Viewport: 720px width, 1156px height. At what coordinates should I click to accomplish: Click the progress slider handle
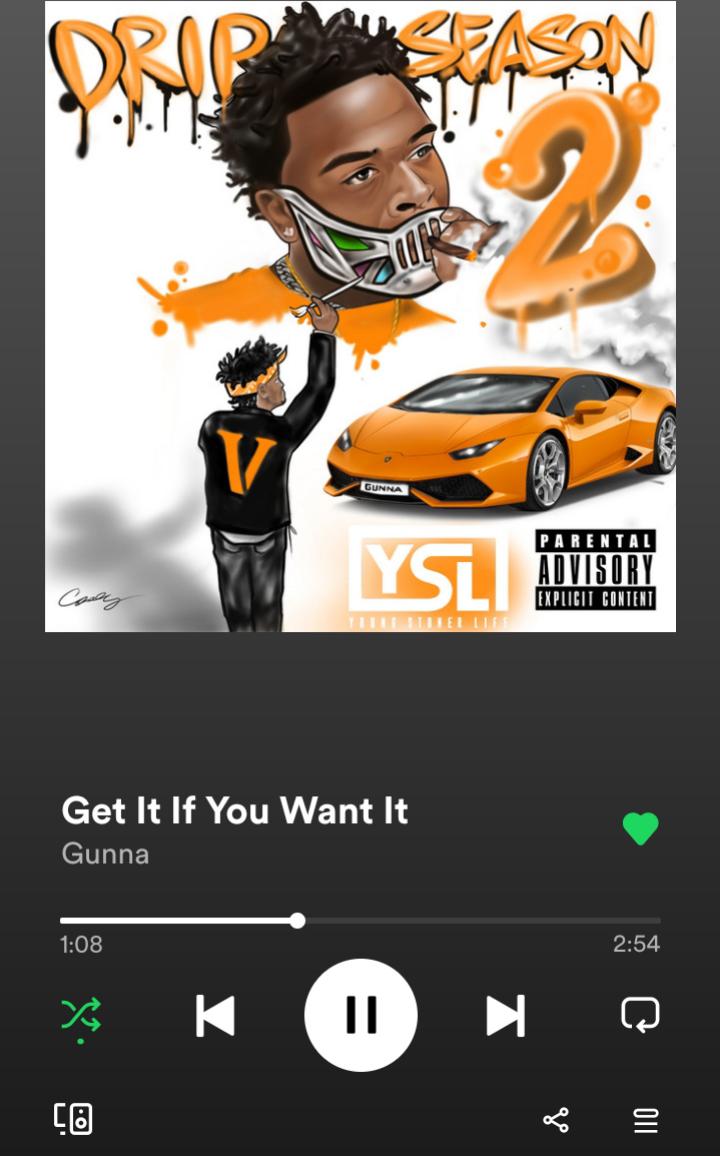(x=298, y=919)
